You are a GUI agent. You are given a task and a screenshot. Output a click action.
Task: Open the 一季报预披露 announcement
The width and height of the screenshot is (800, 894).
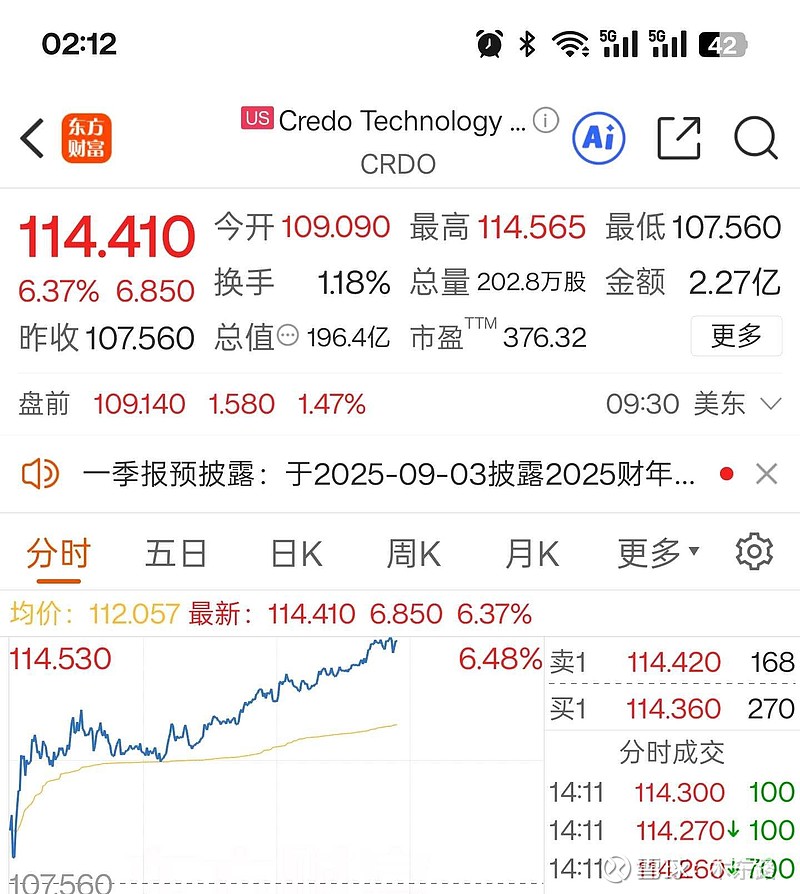390,474
